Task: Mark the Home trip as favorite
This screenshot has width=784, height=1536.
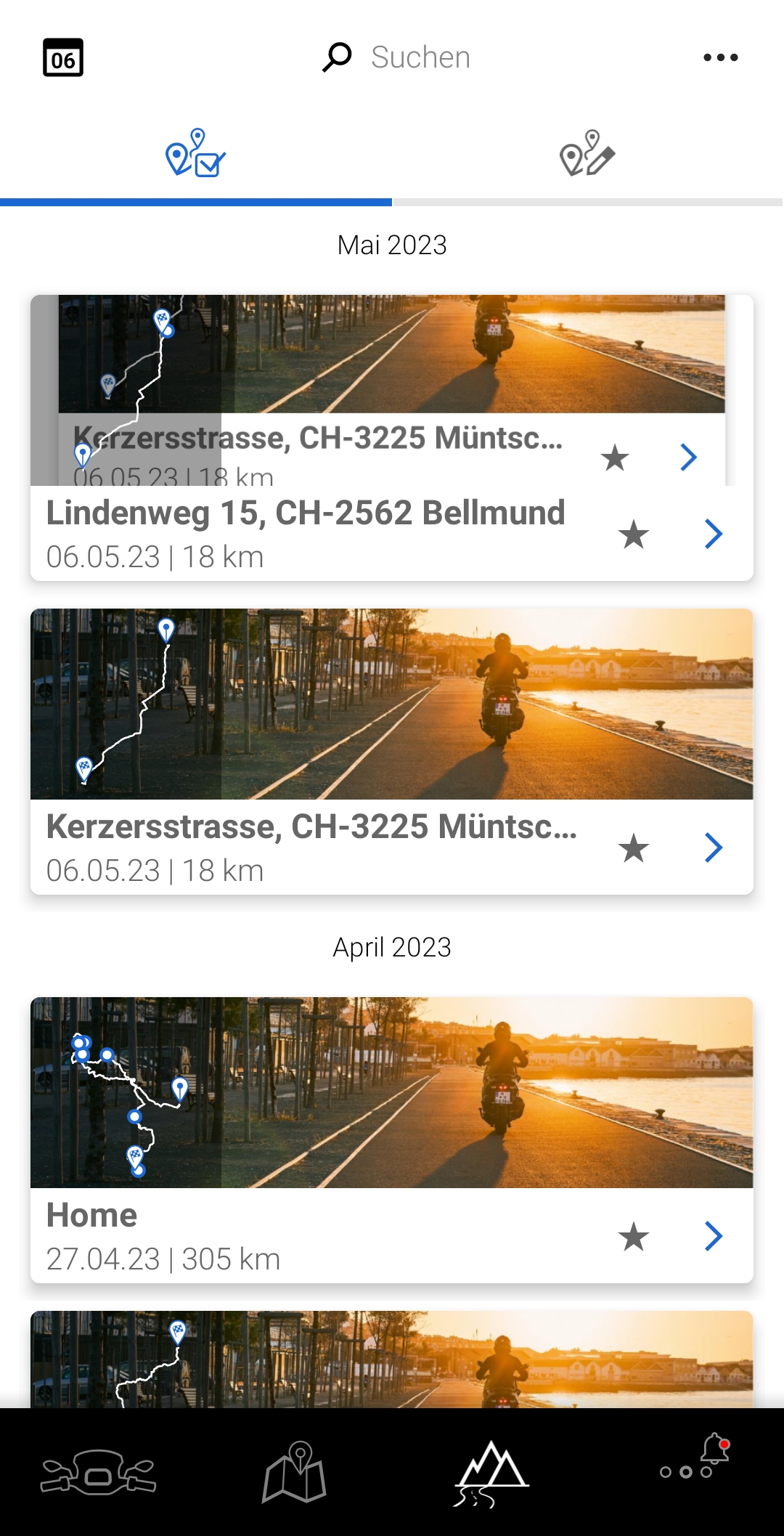Action: [x=633, y=1237]
